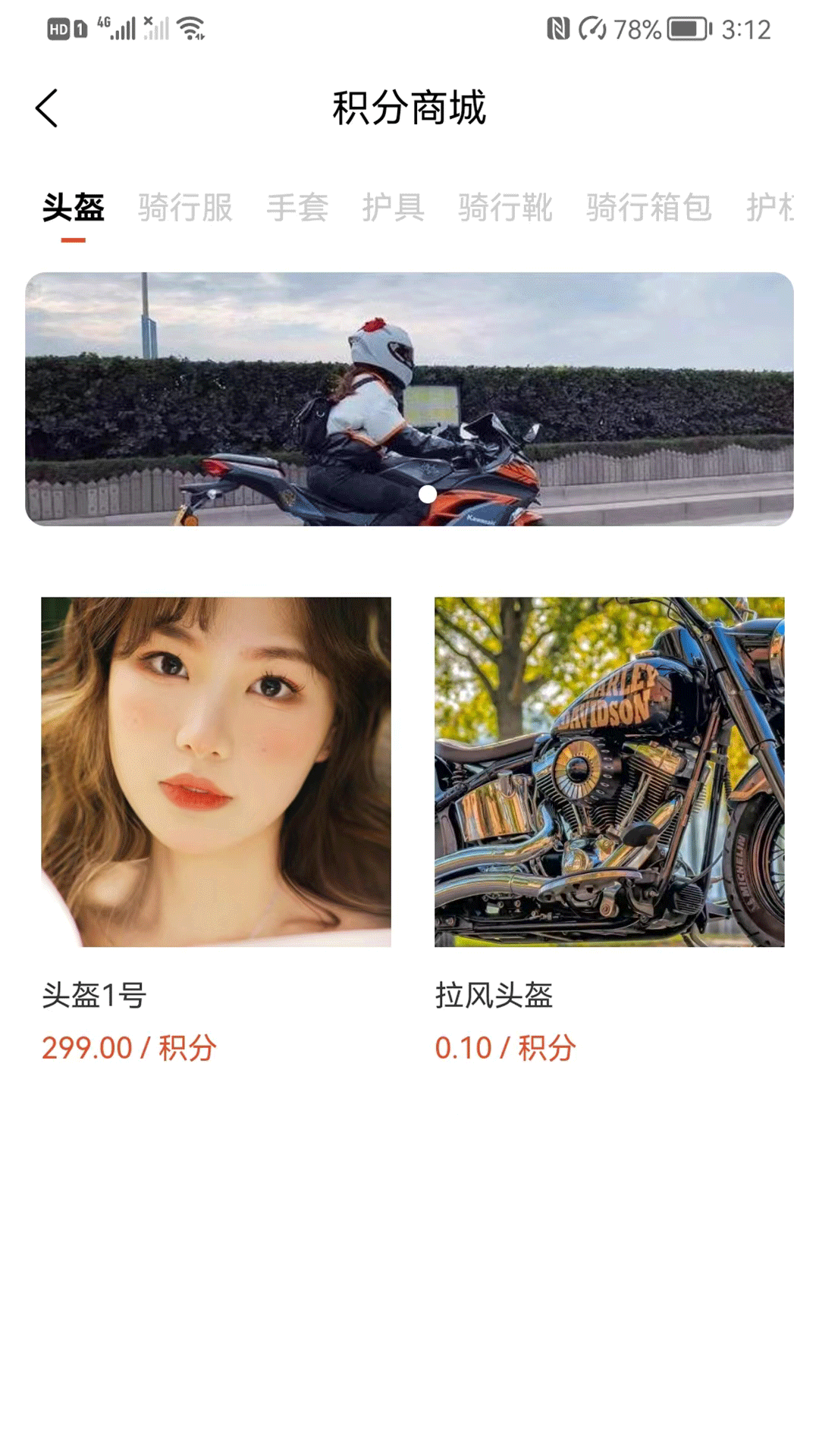
Task: Open the 护具 category
Action: [x=393, y=206]
